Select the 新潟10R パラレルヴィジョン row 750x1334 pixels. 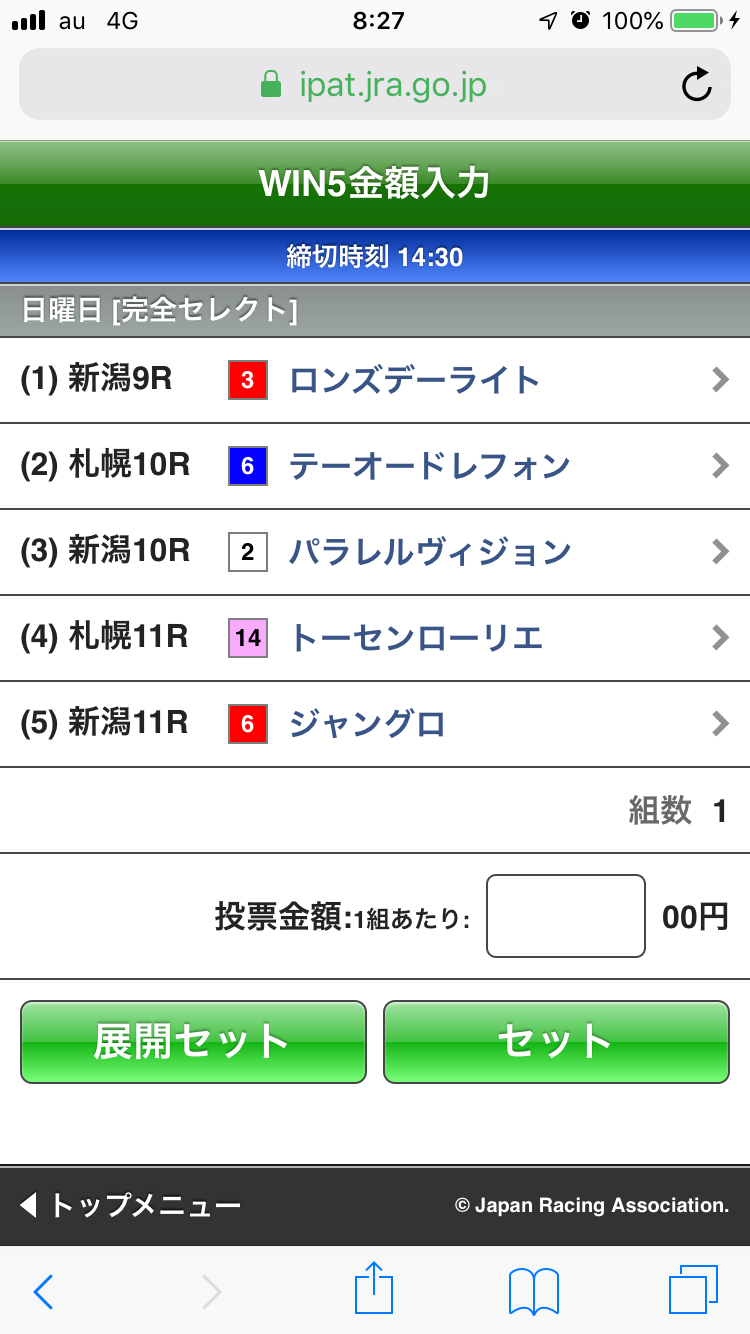point(375,552)
